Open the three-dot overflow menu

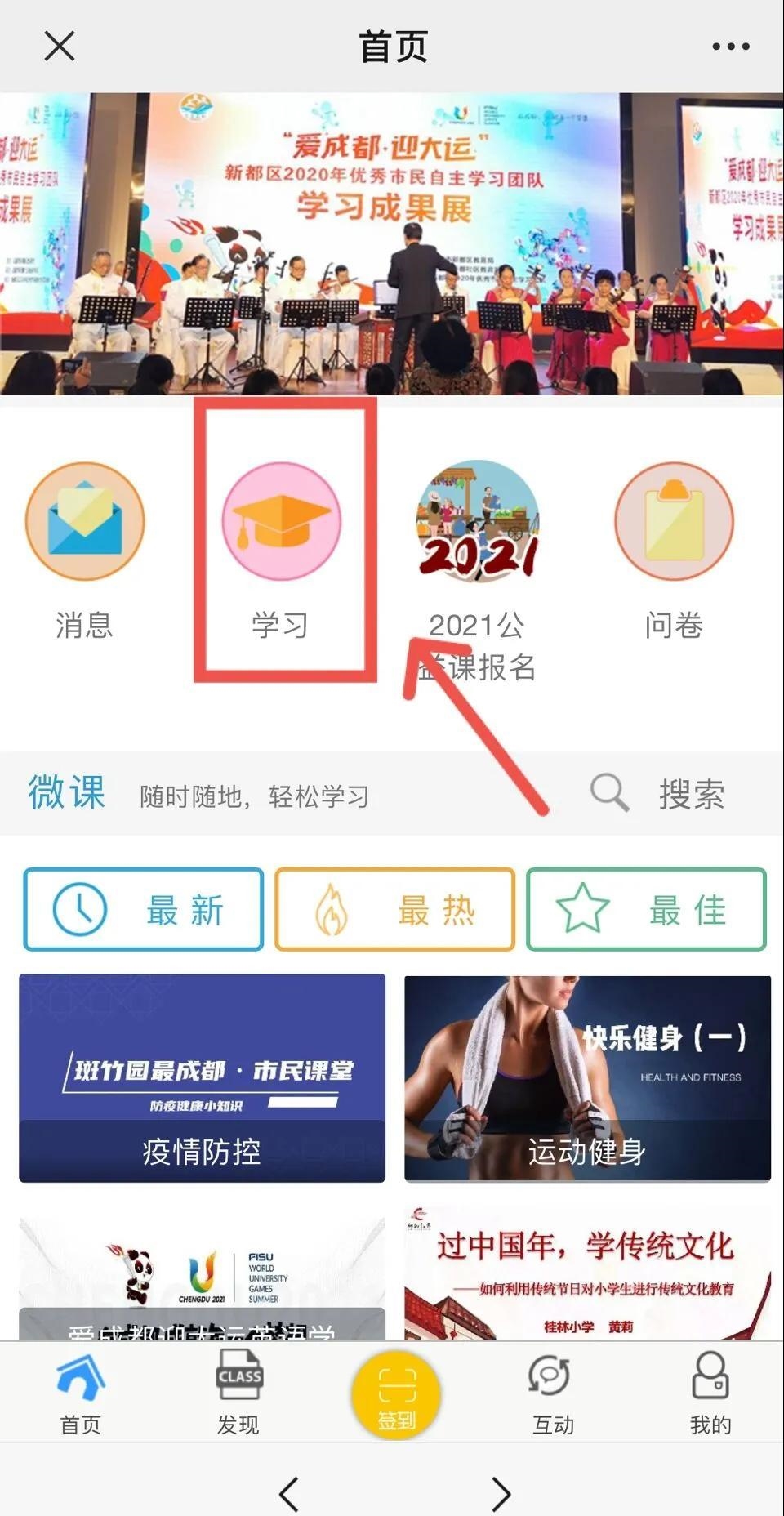[730, 47]
